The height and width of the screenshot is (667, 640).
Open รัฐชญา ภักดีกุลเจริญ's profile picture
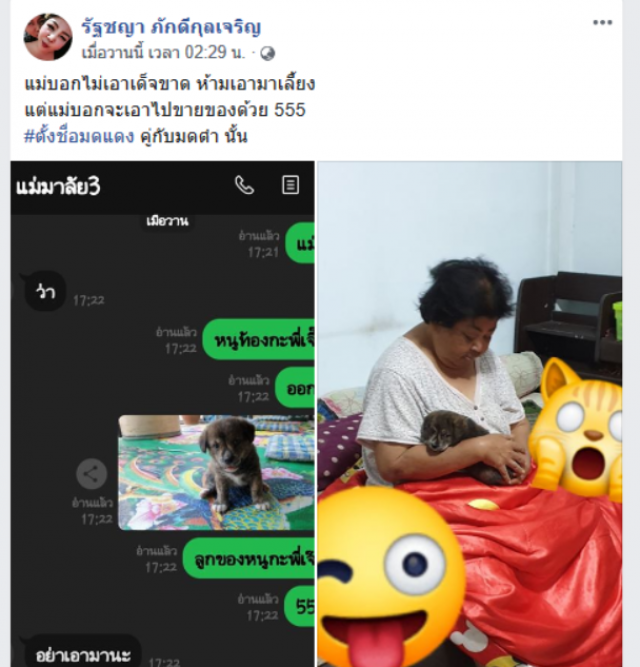click(47, 37)
